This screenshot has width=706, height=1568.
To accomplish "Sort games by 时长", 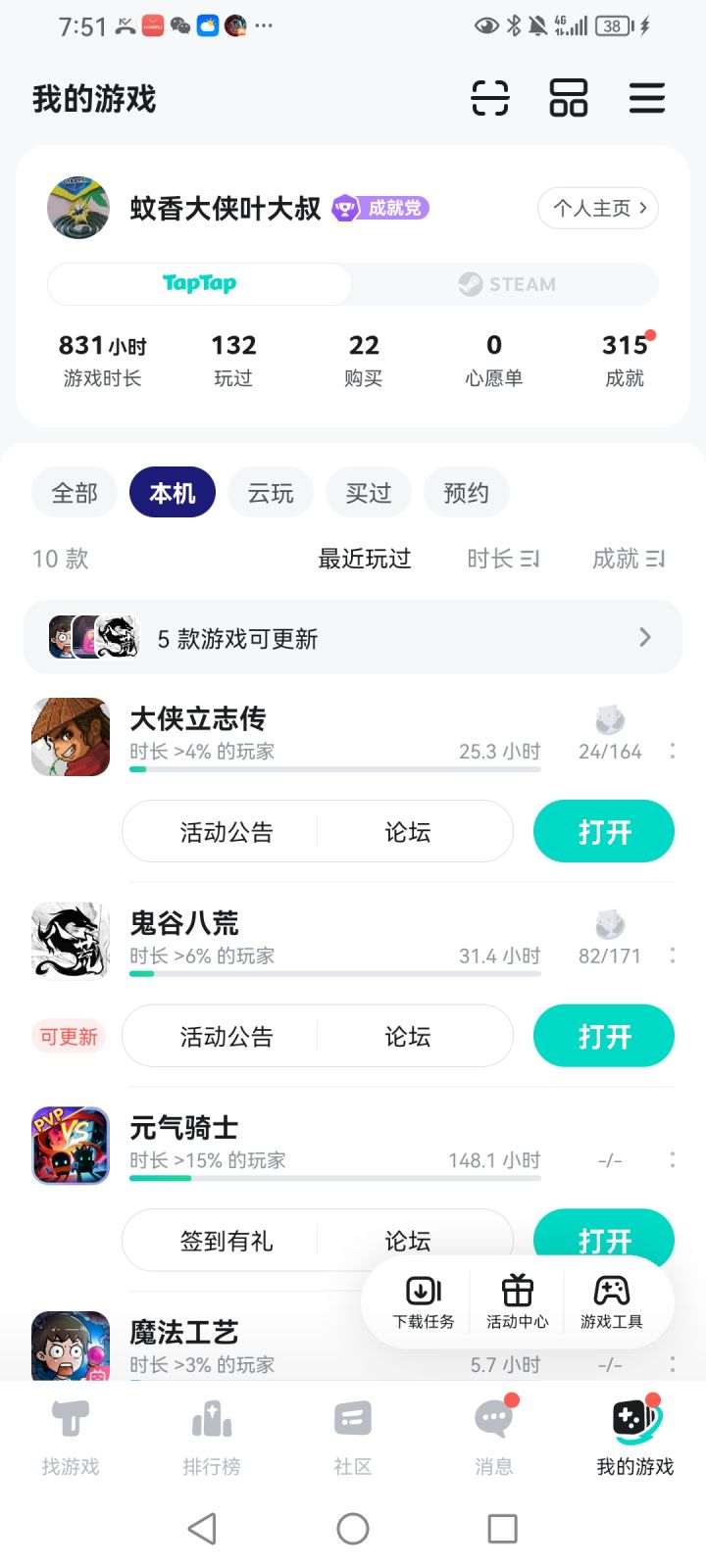I will [x=501, y=559].
